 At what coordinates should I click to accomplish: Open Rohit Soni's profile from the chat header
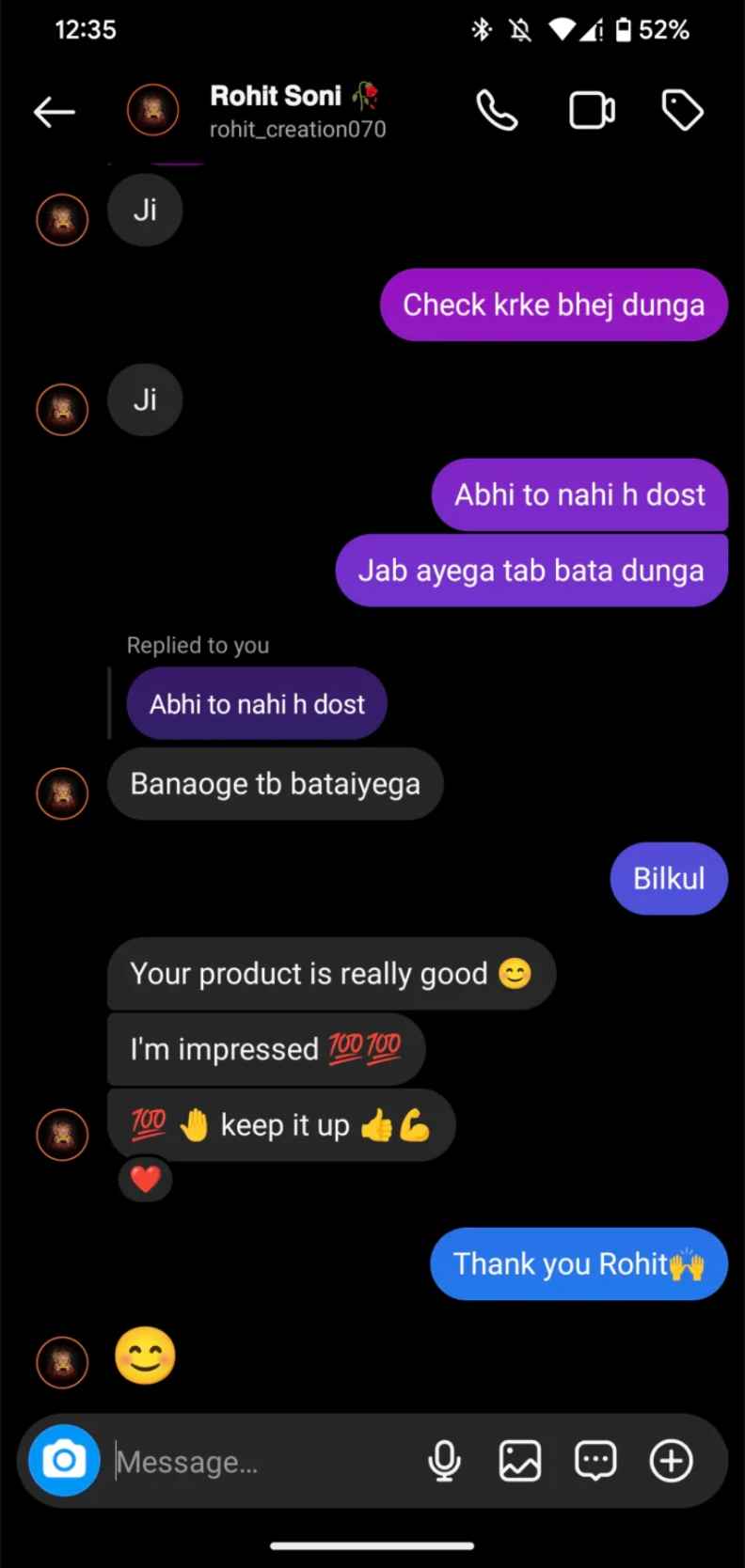tap(151, 109)
